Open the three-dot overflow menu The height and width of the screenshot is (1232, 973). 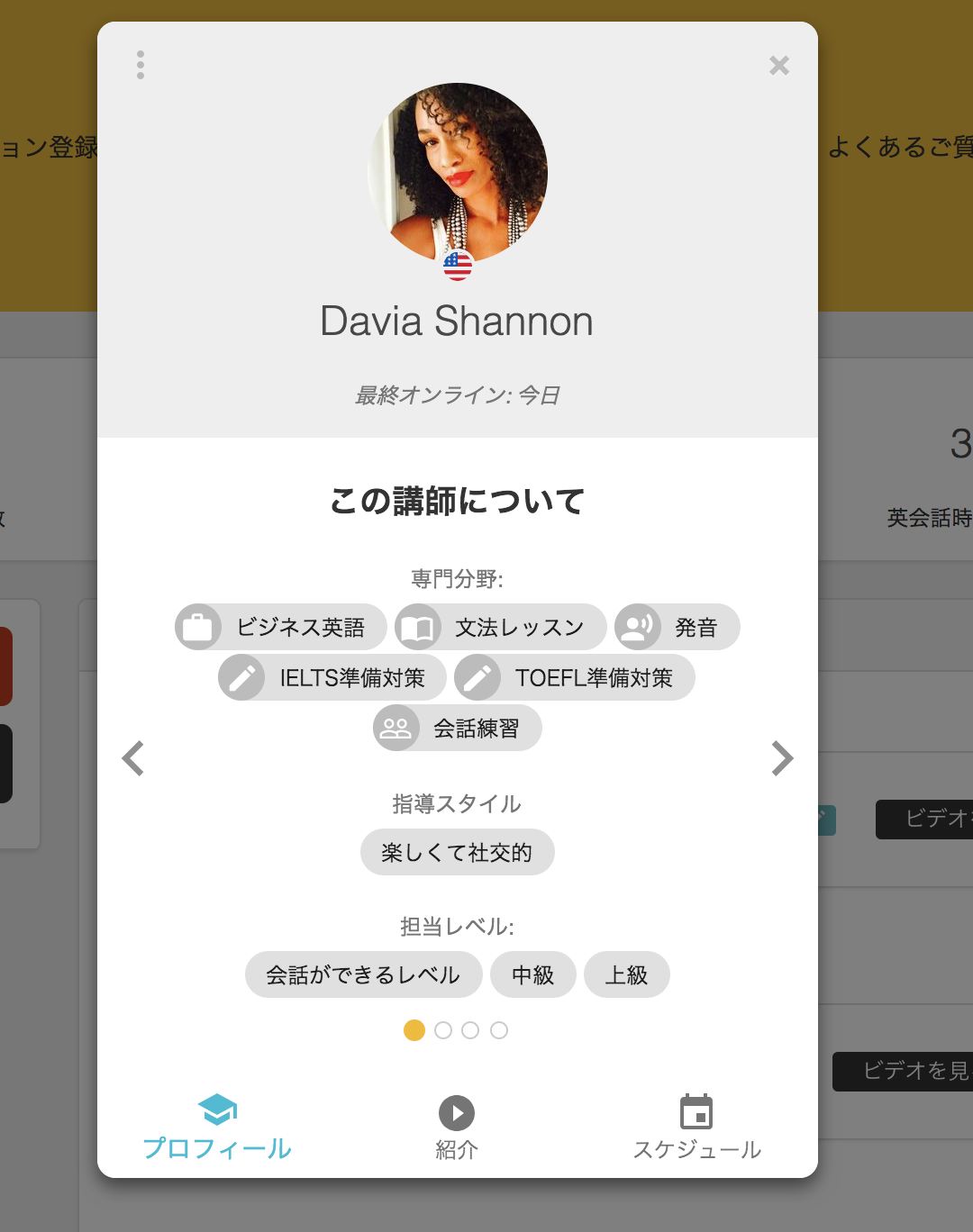coord(141,65)
